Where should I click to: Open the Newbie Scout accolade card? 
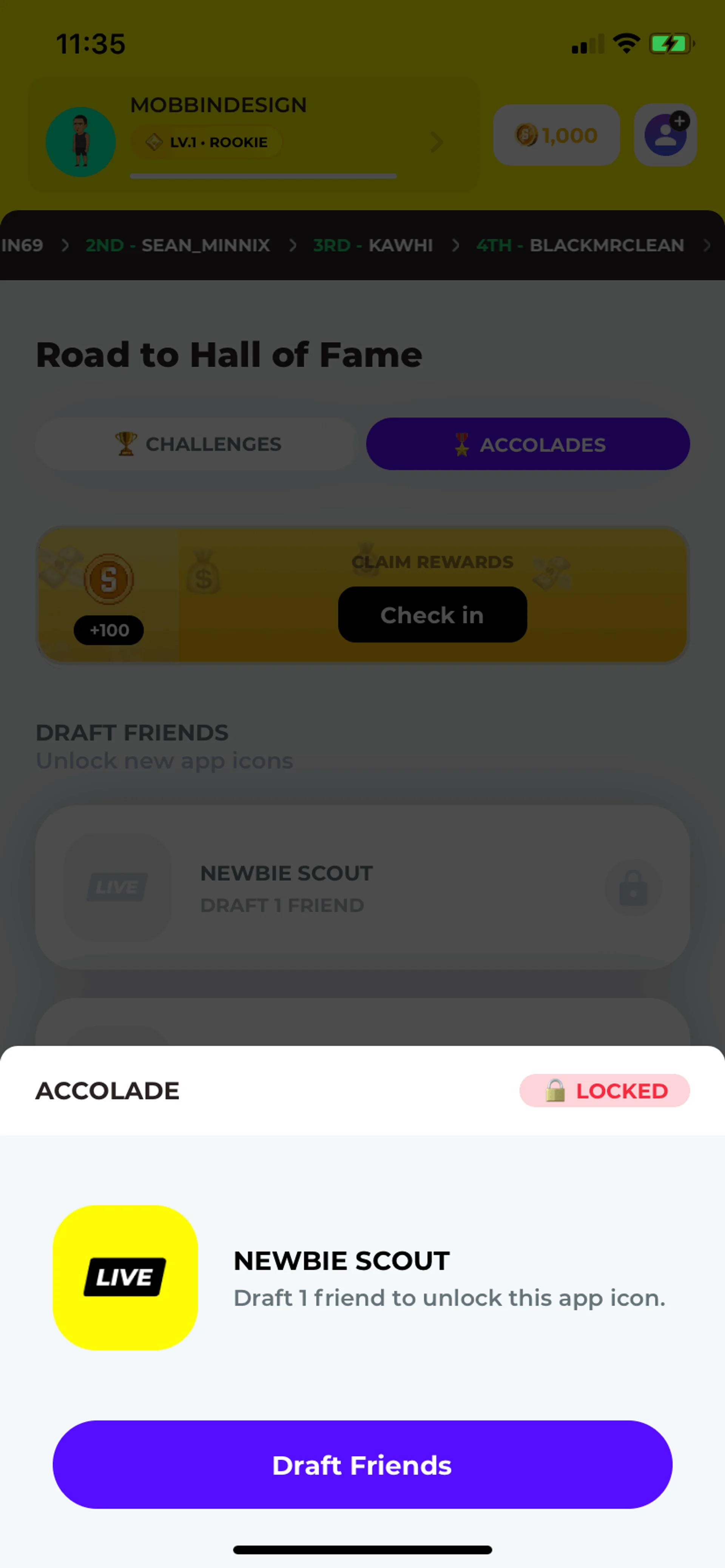[x=362, y=888]
